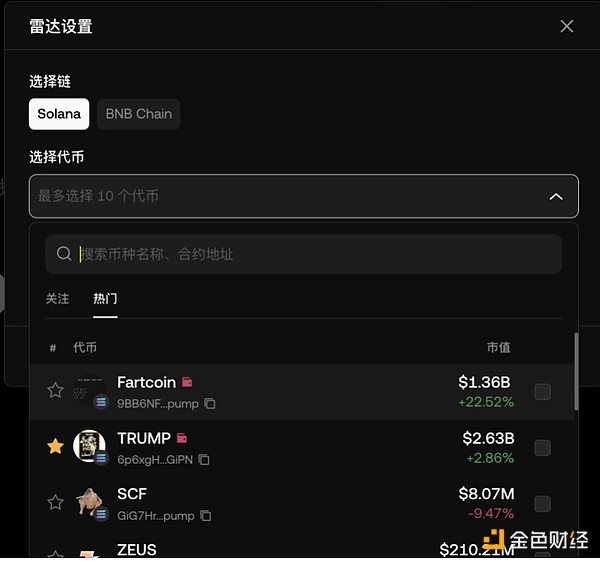Copy Fartcoin contract address

point(210,404)
